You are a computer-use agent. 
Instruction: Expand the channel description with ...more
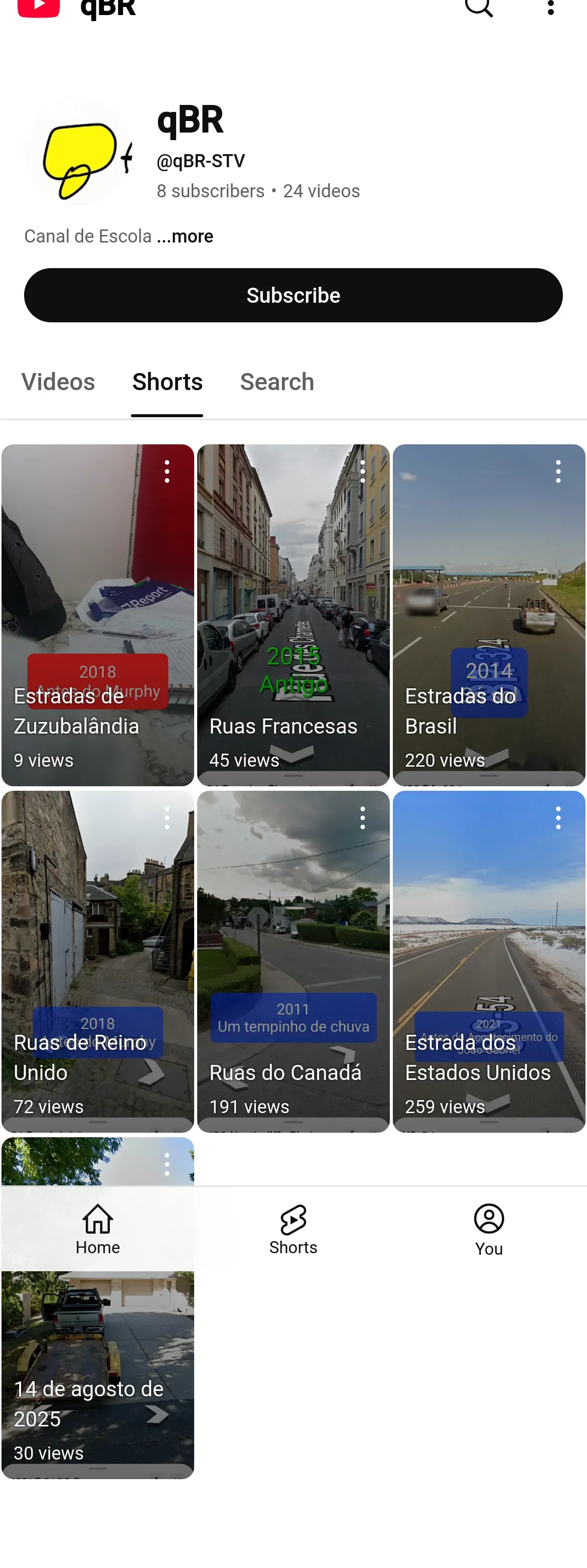tap(185, 236)
